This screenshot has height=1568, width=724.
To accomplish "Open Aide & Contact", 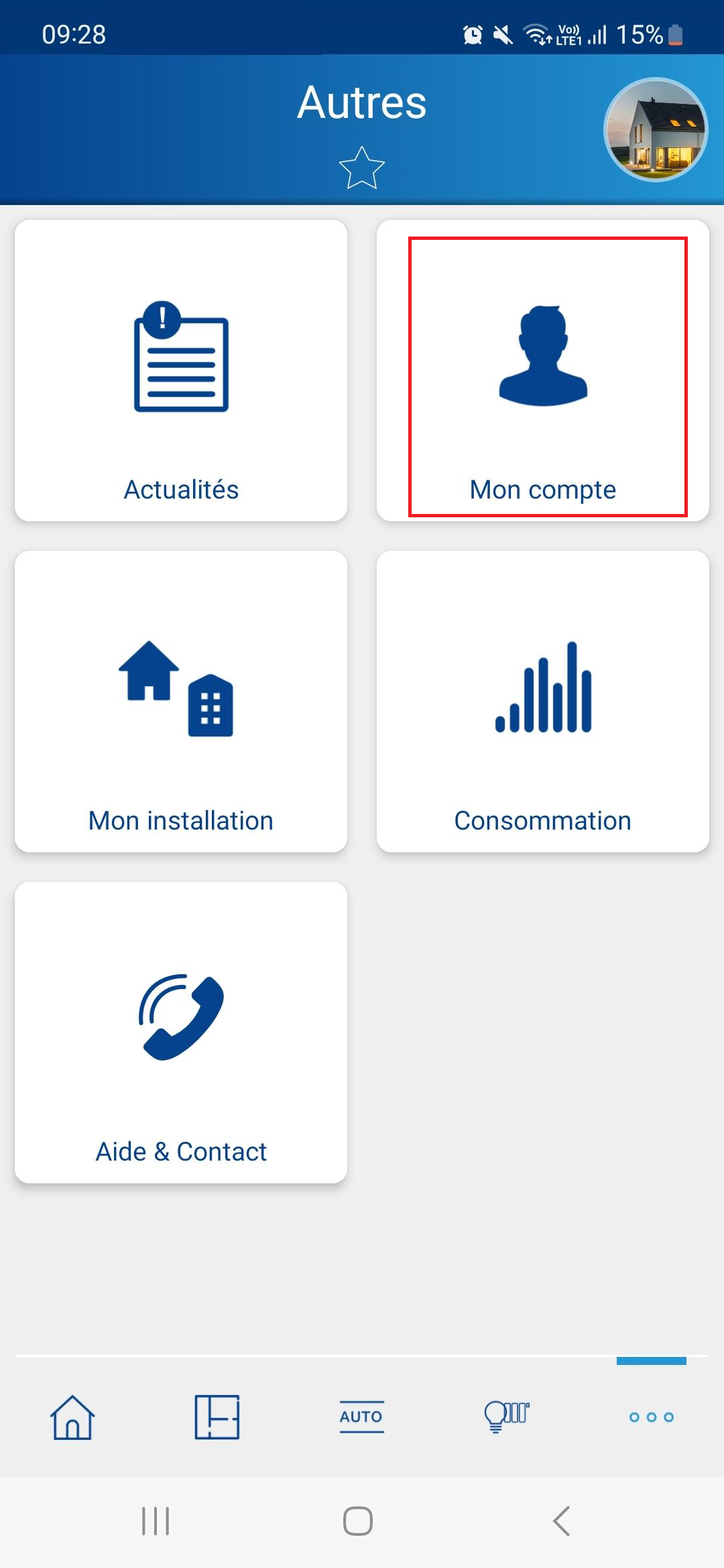I will click(181, 1033).
